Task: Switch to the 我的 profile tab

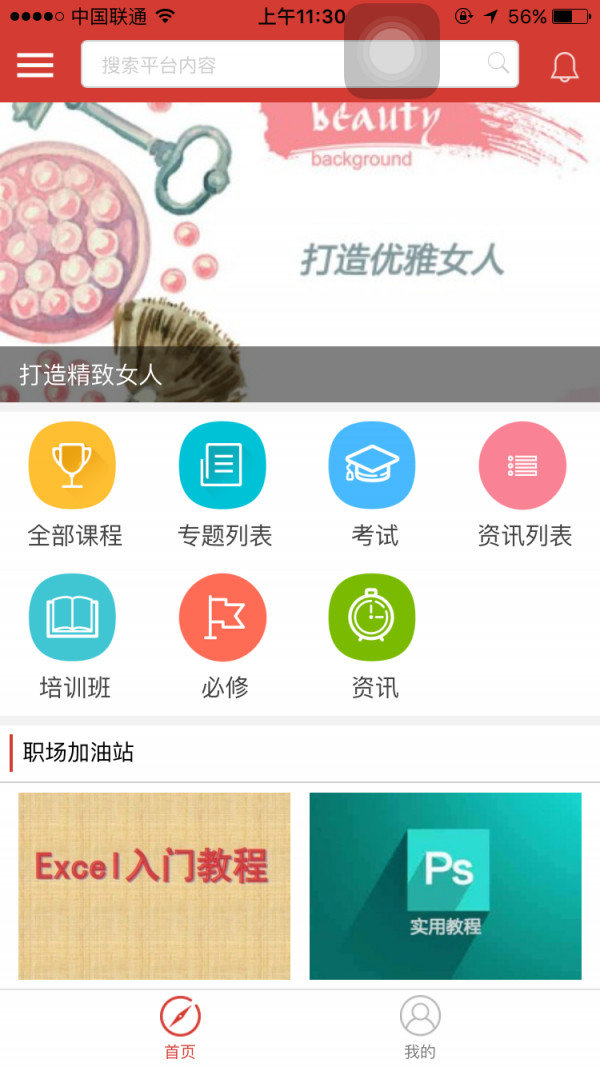Action: click(420, 1028)
